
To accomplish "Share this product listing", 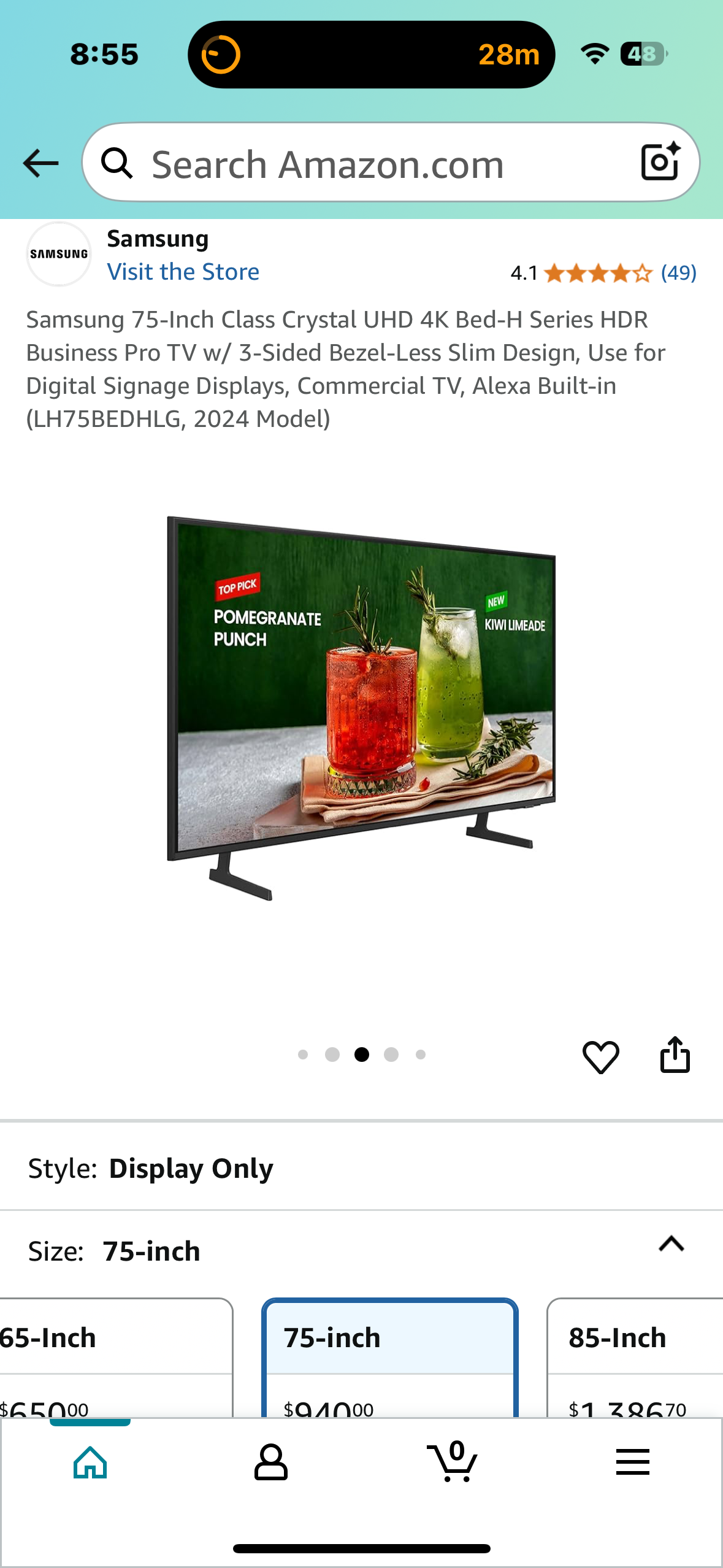I will pyautogui.click(x=675, y=1055).
